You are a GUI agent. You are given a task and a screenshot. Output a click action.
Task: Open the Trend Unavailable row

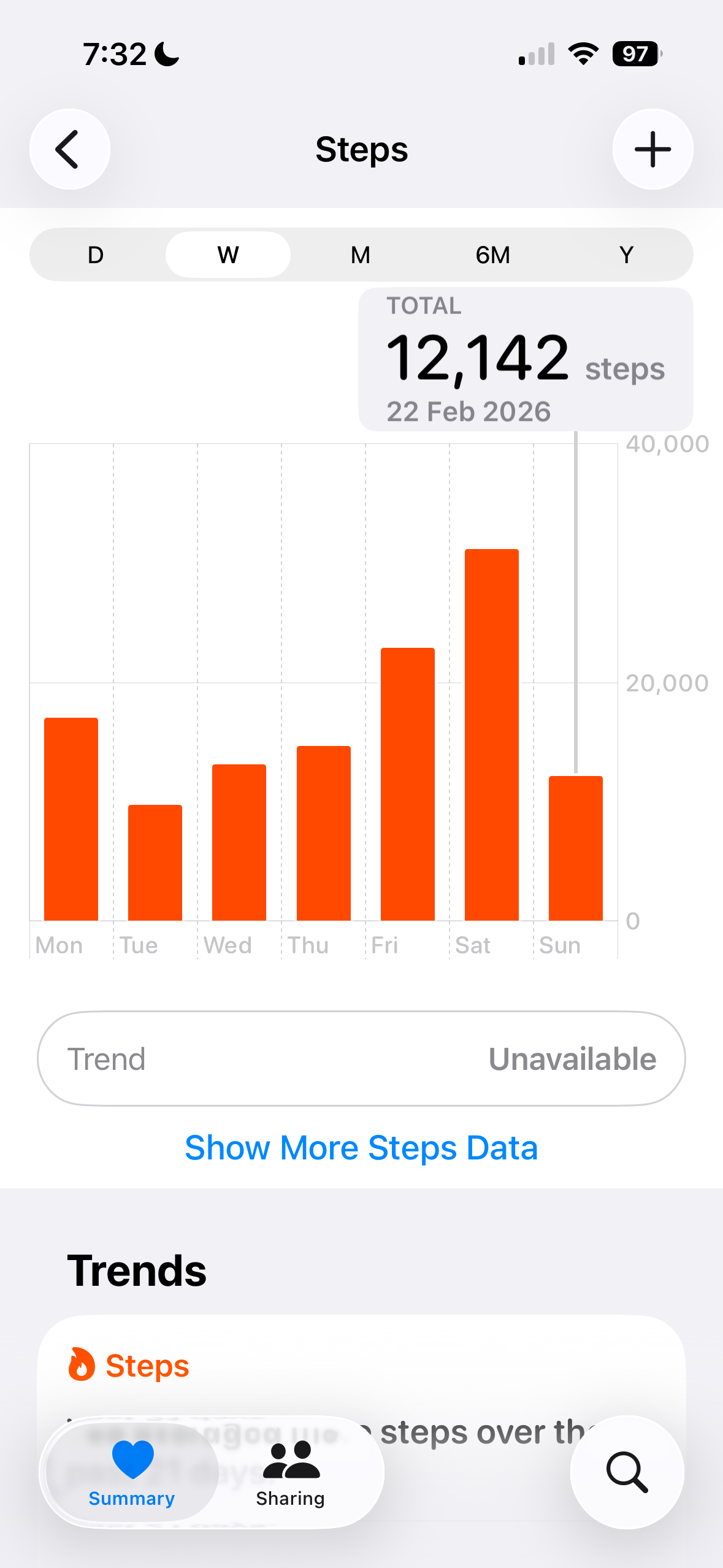click(x=361, y=1059)
